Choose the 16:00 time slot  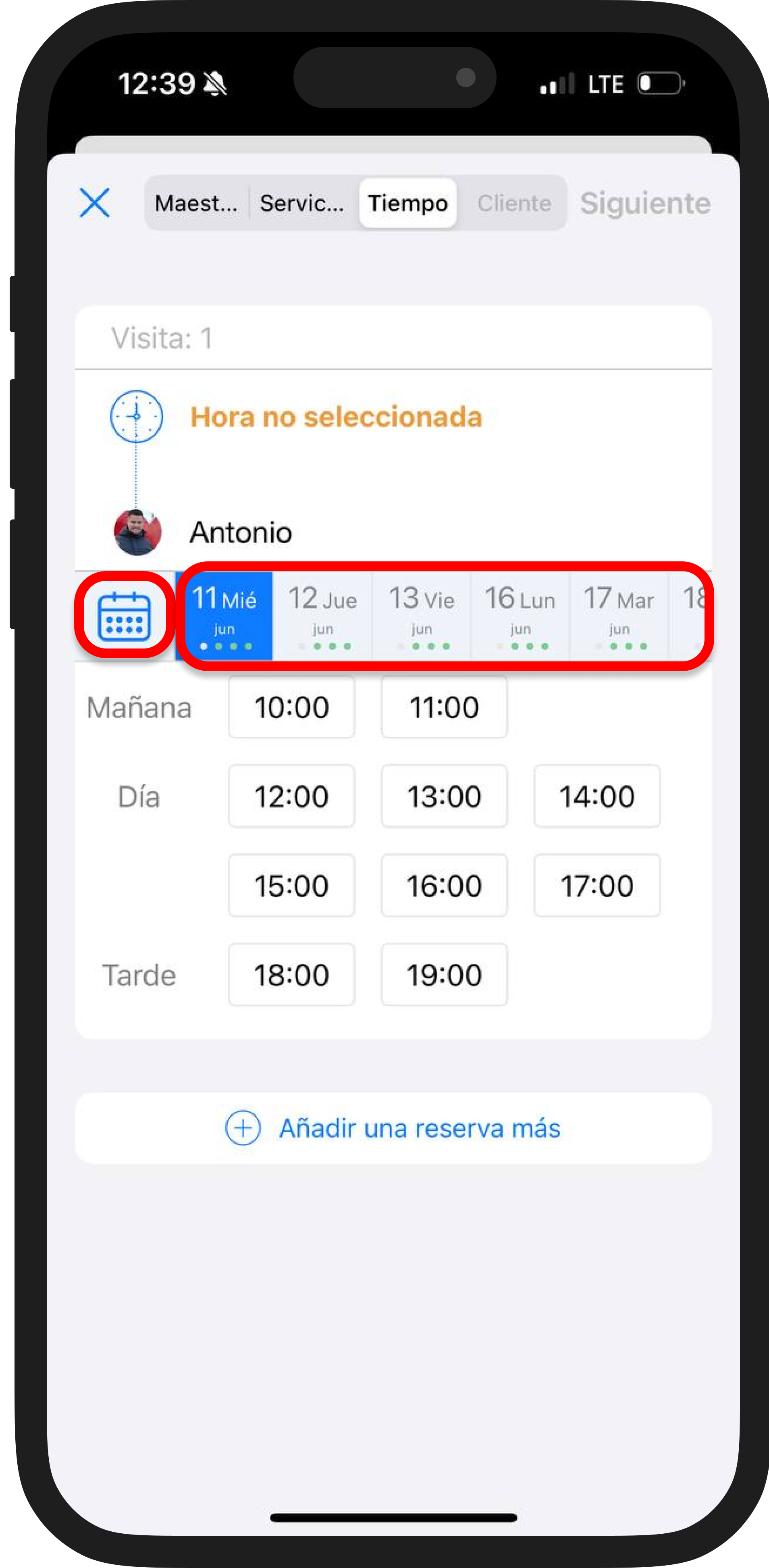(x=444, y=886)
